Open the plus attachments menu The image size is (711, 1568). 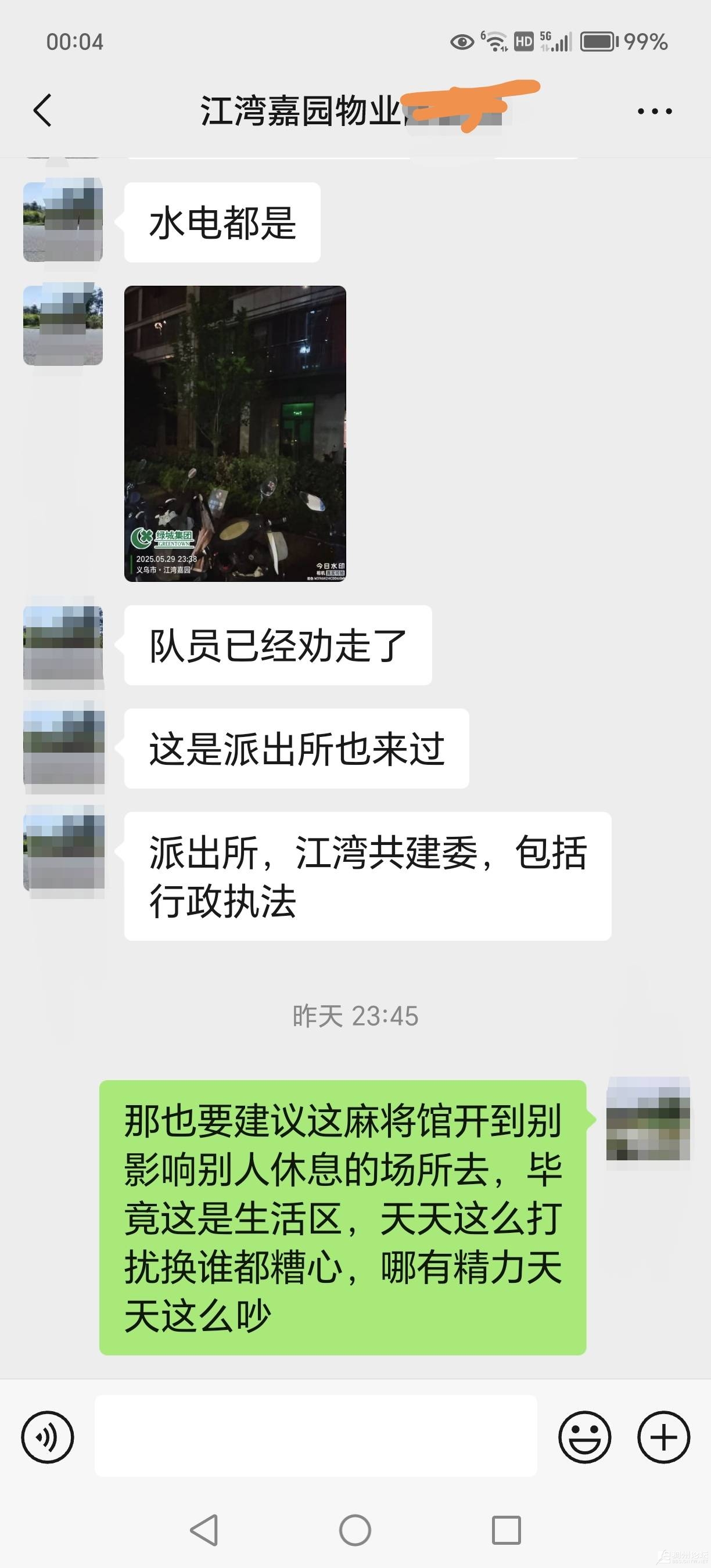pyautogui.click(x=663, y=1437)
